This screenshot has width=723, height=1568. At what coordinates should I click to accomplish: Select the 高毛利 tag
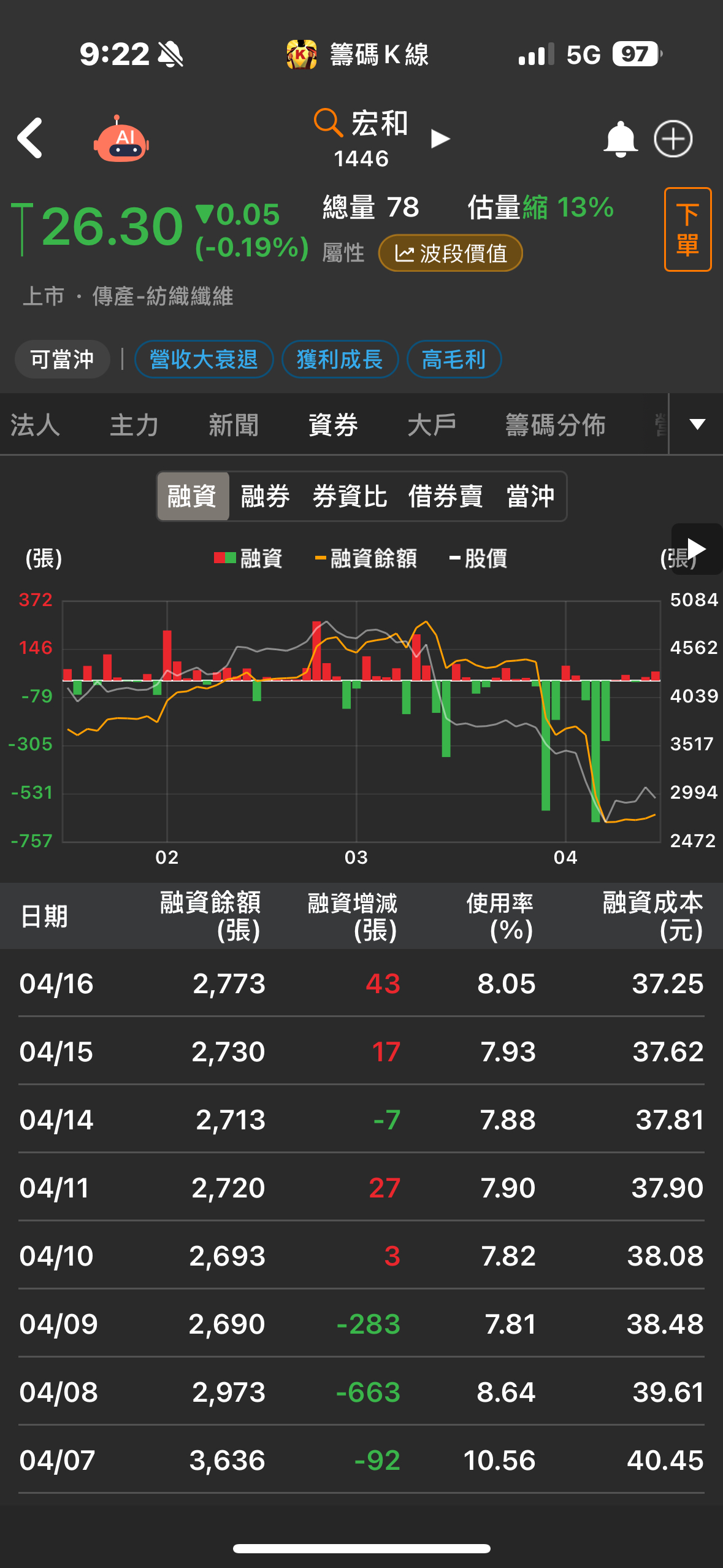(x=454, y=359)
